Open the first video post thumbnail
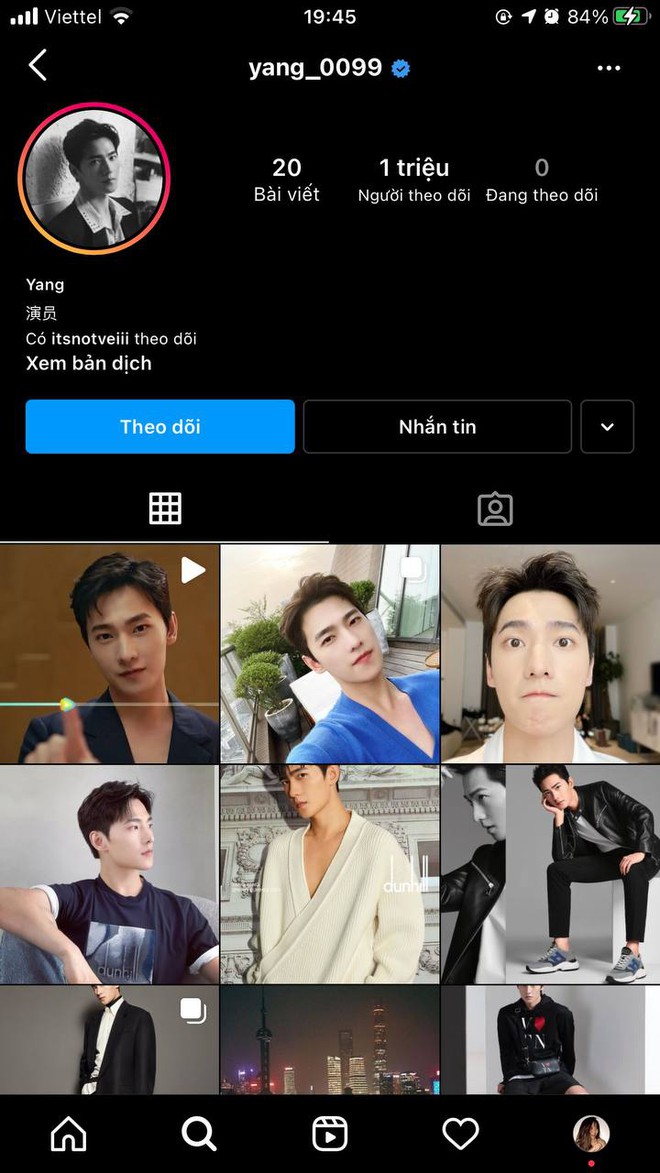 (x=109, y=654)
